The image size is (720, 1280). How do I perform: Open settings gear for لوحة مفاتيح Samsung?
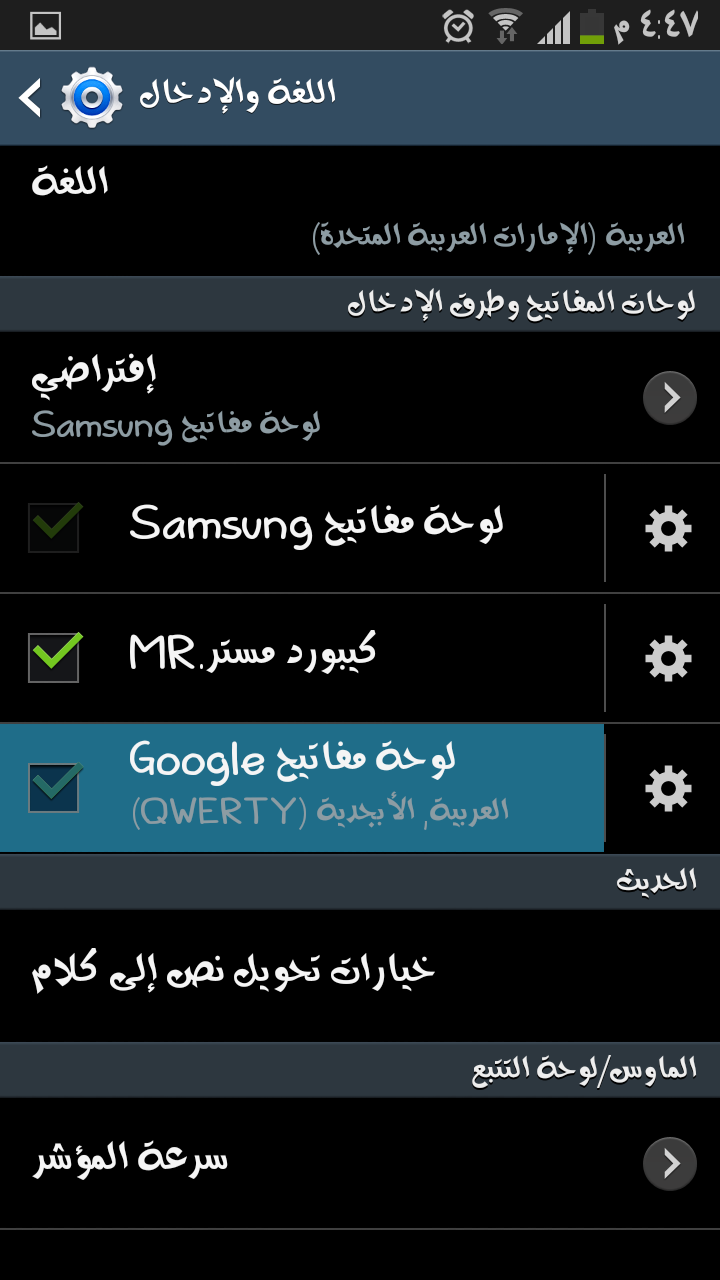point(668,528)
